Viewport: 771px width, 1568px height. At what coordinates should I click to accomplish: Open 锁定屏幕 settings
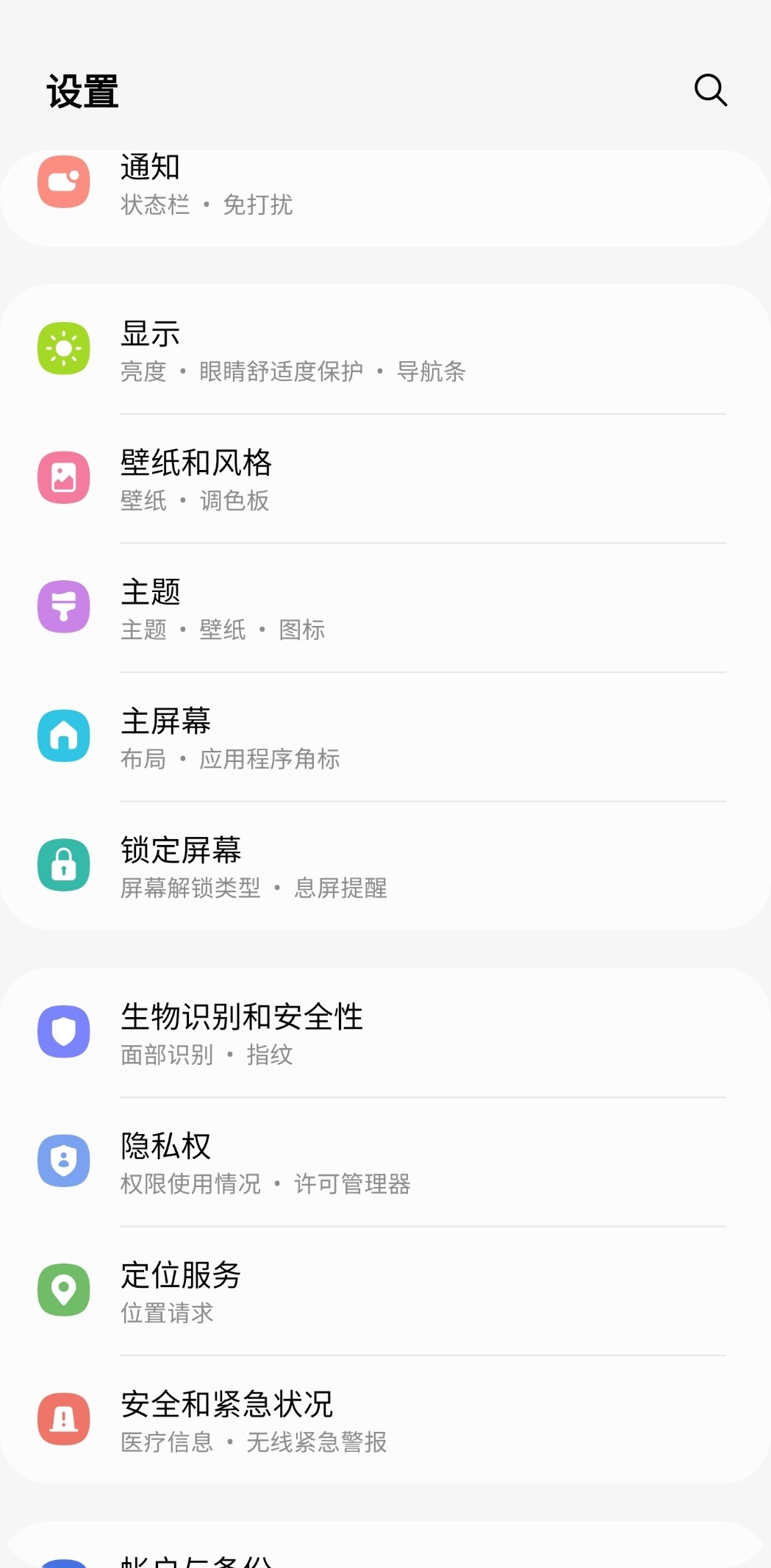click(x=385, y=866)
